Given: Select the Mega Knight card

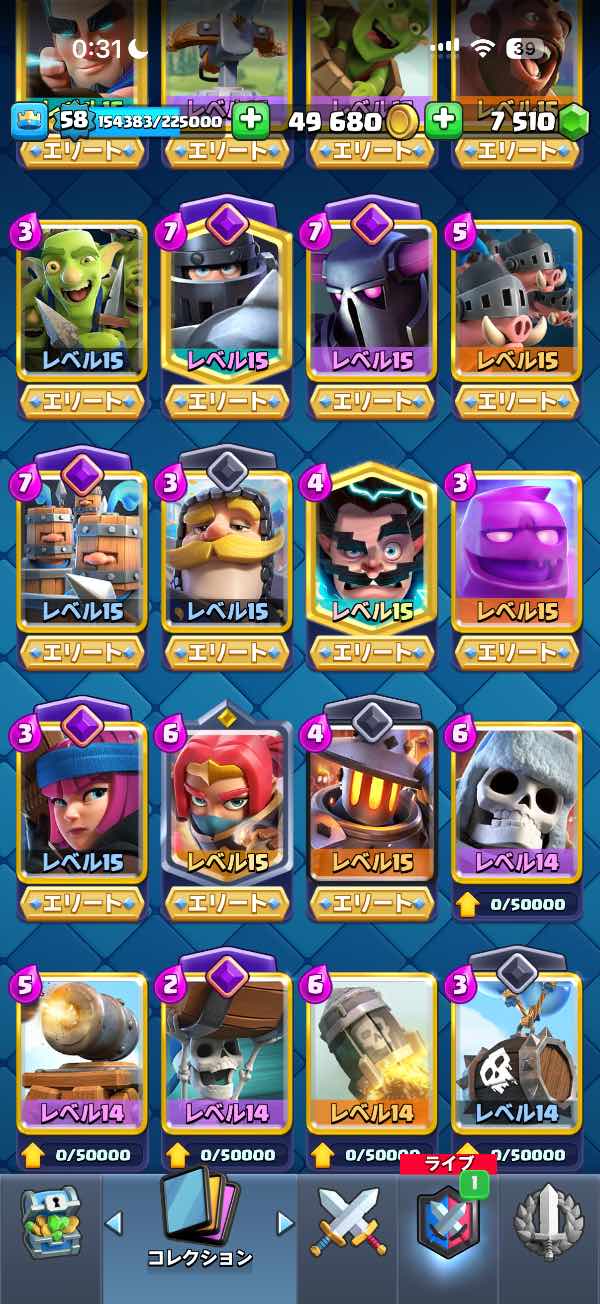Looking at the screenshot, I should 227,298.
